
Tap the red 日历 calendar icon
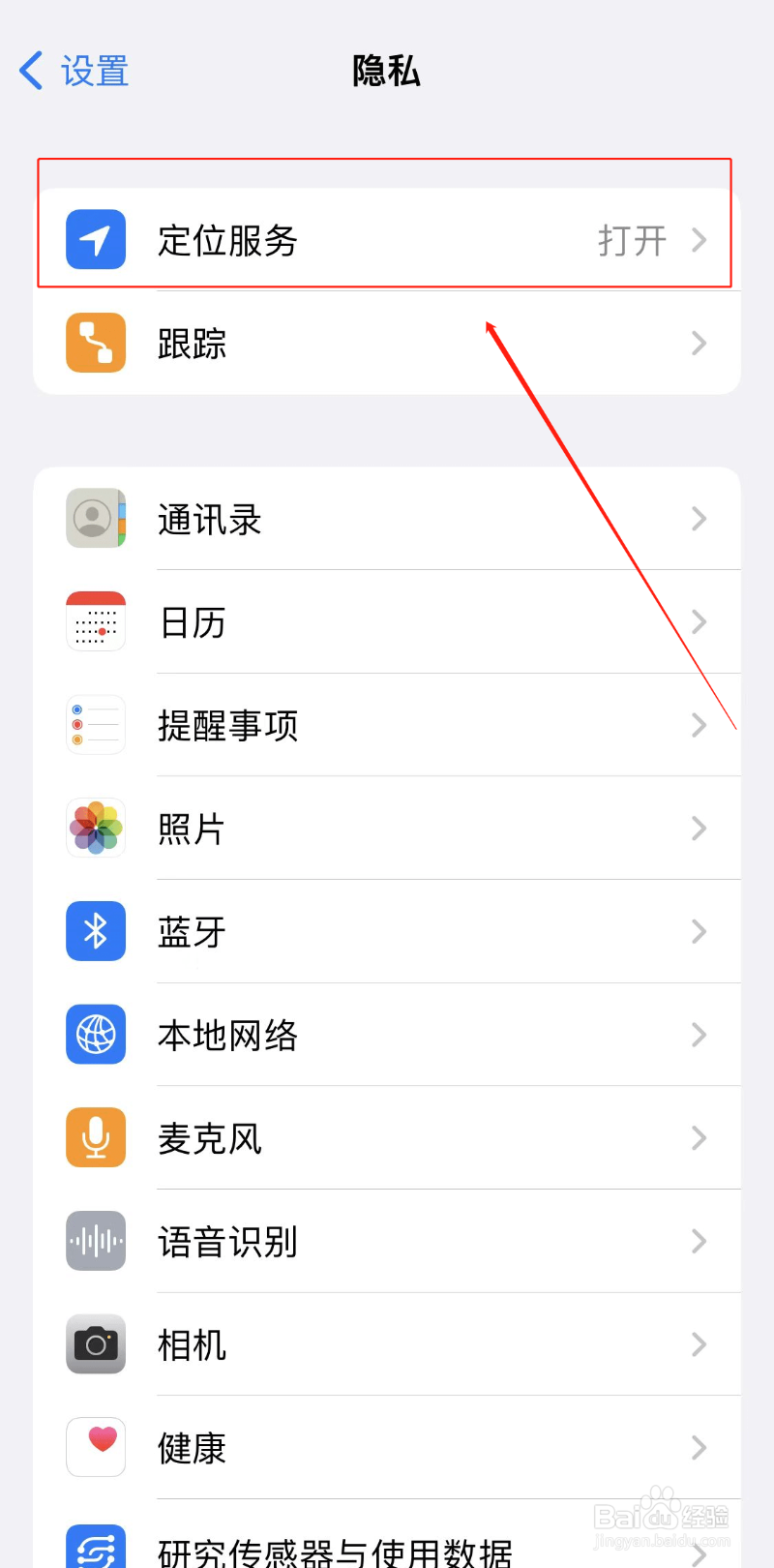(x=95, y=621)
